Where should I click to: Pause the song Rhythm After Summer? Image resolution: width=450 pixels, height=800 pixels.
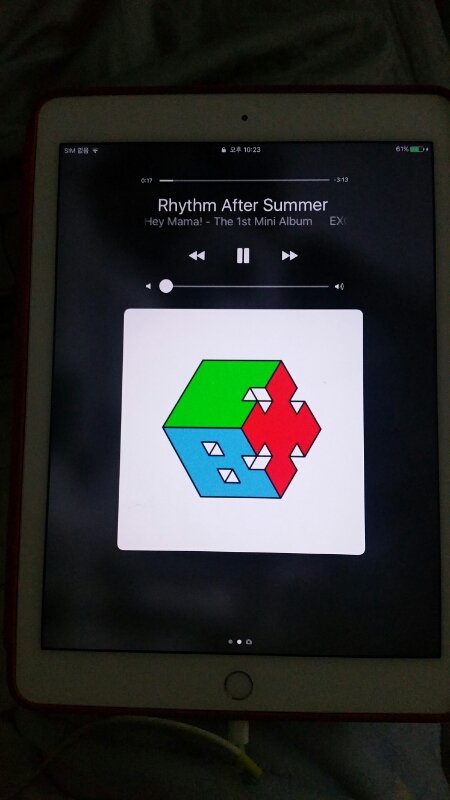pos(243,255)
